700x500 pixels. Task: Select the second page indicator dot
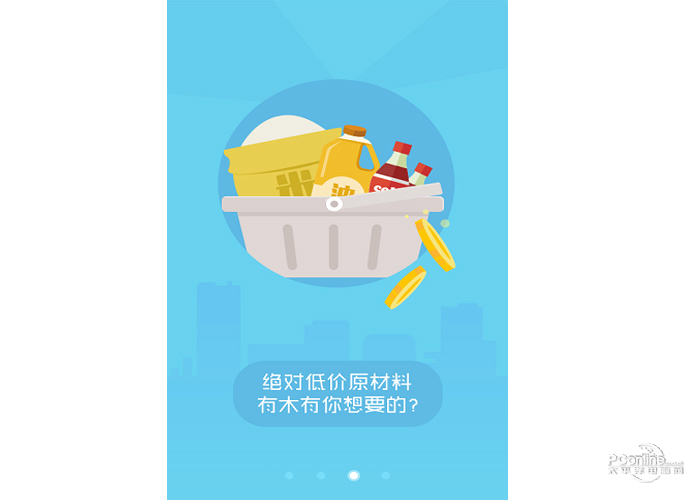[321, 475]
